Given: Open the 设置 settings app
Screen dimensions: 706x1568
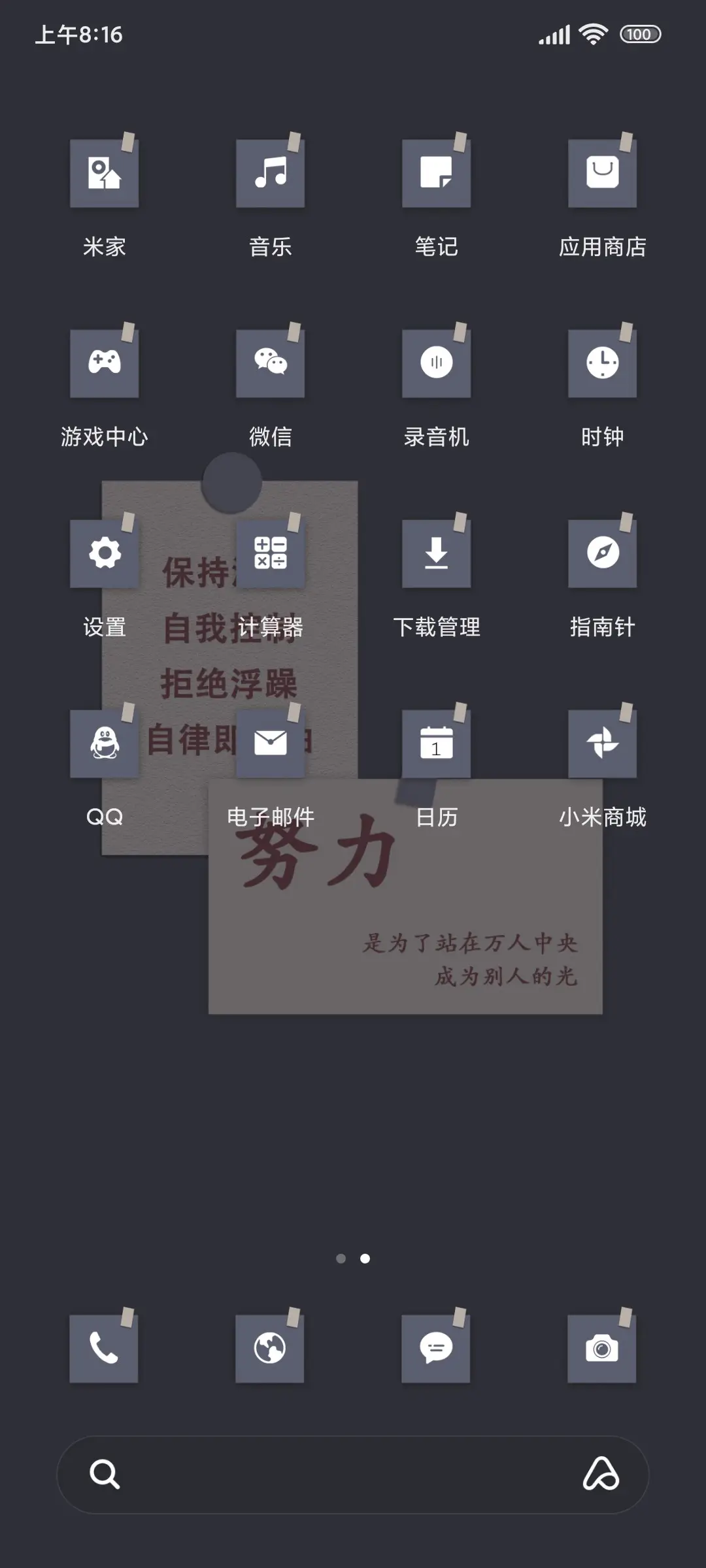Looking at the screenshot, I should point(105,553).
